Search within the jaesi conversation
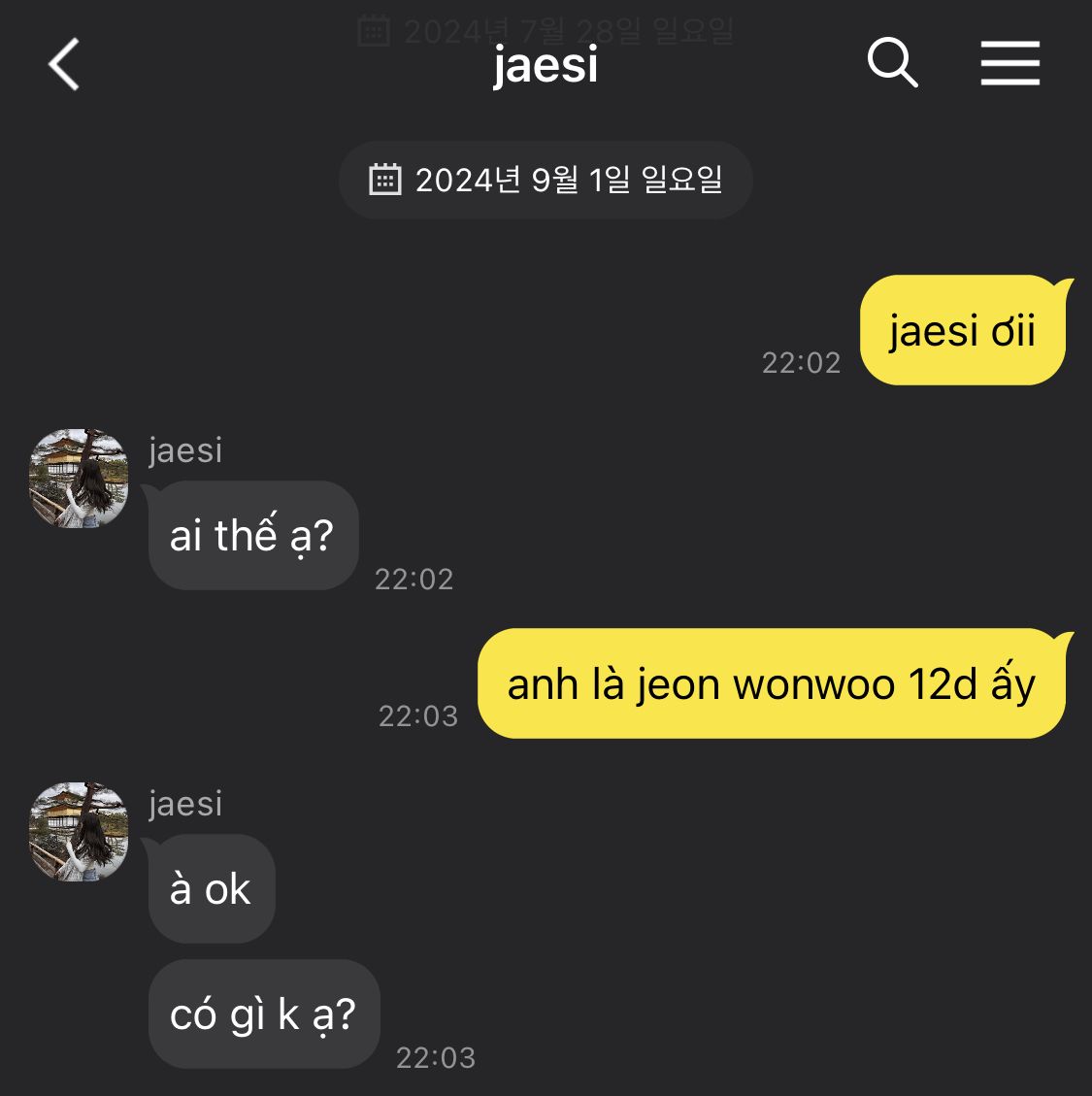The height and width of the screenshot is (1096, 1092). point(892,64)
